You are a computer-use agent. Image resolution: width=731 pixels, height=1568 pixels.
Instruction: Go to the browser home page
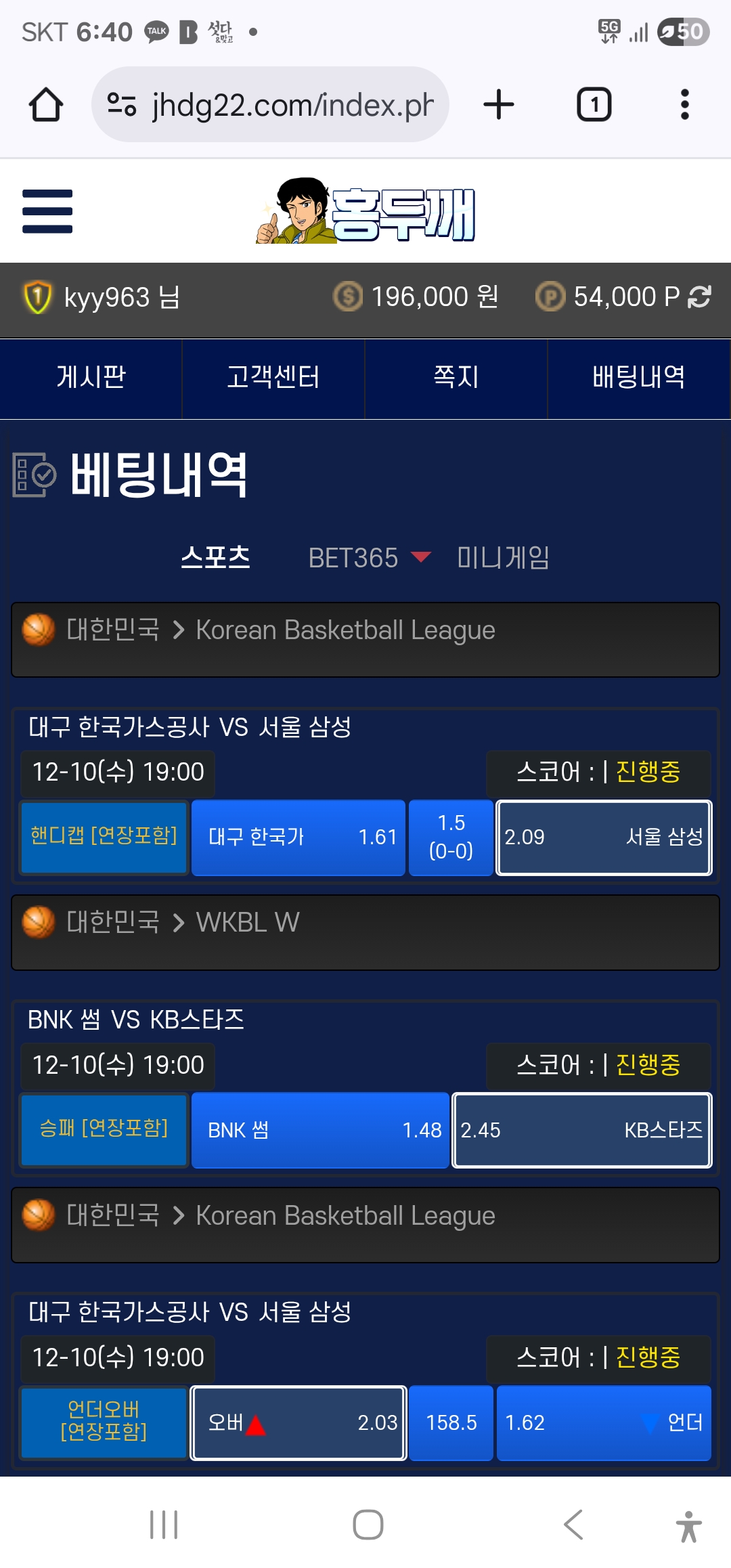(x=46, y=105)
